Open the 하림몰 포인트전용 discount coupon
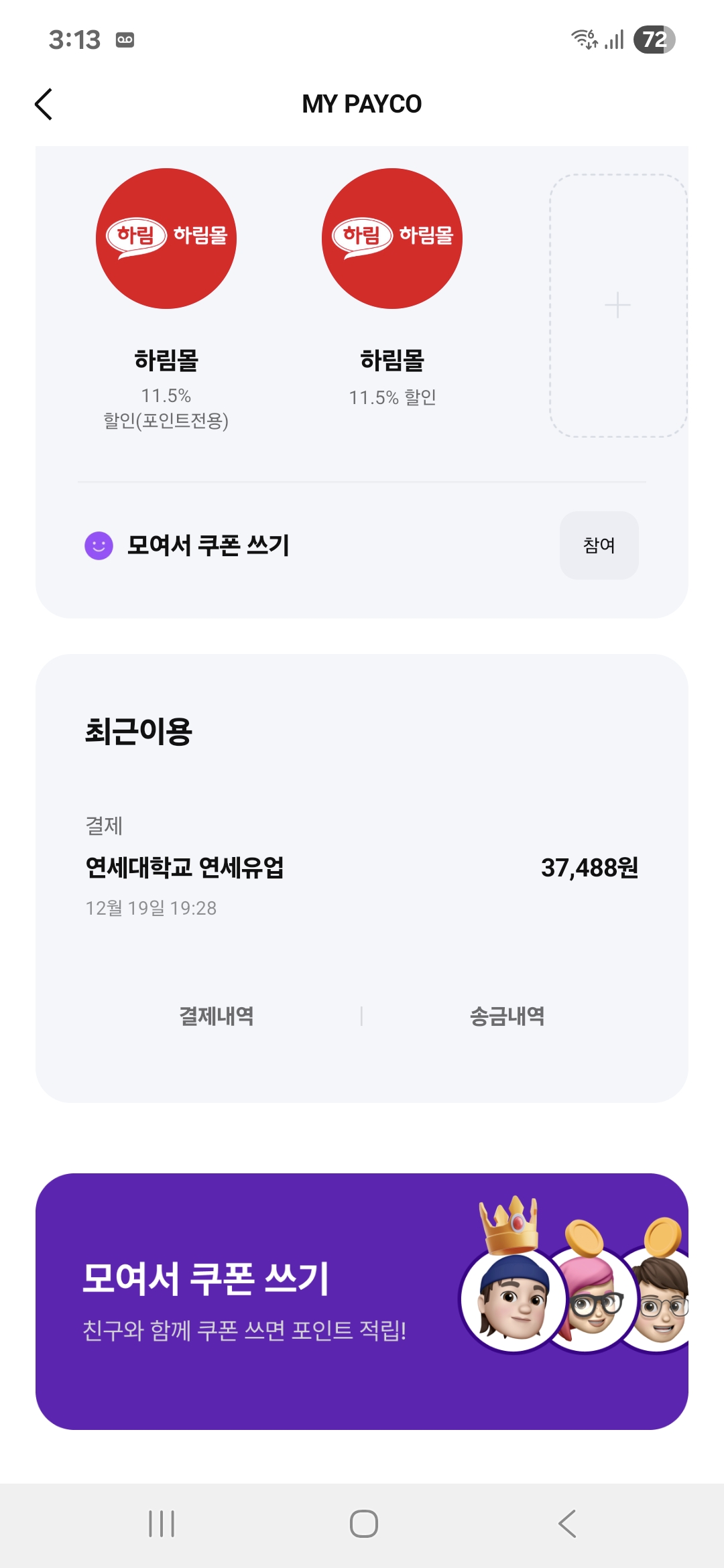724x1568 pixels. (x=166, y=300)
